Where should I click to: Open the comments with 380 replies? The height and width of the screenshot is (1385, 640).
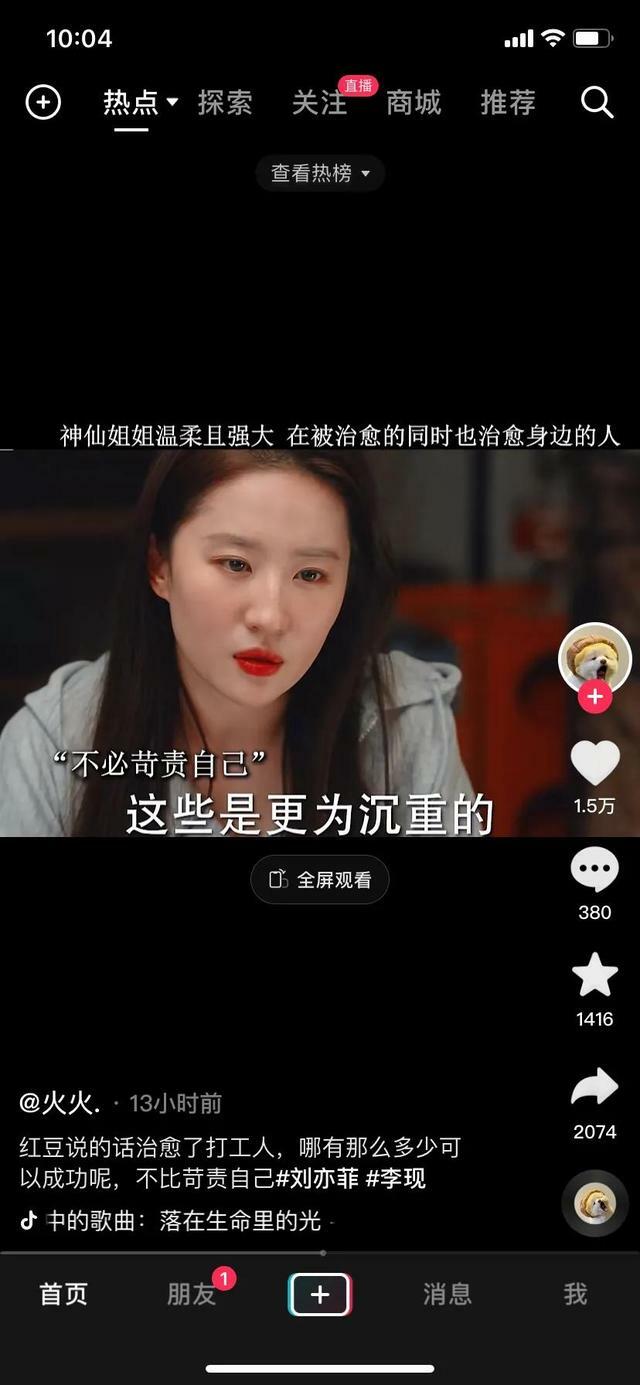(x=595, y=870)
